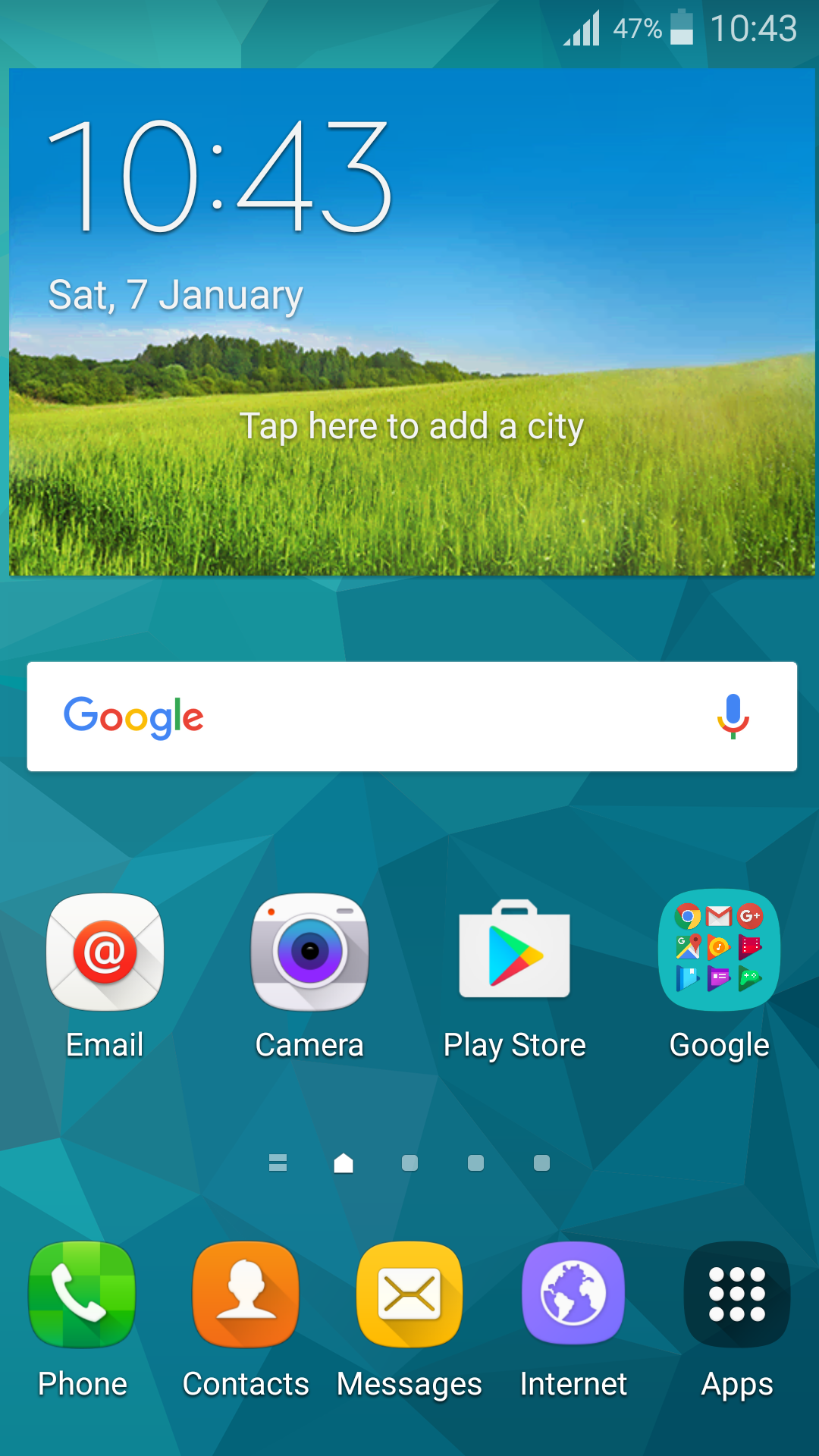Launch the Play Store
Viewport: 819px width, 1456px height.
[x=514, y=953]
